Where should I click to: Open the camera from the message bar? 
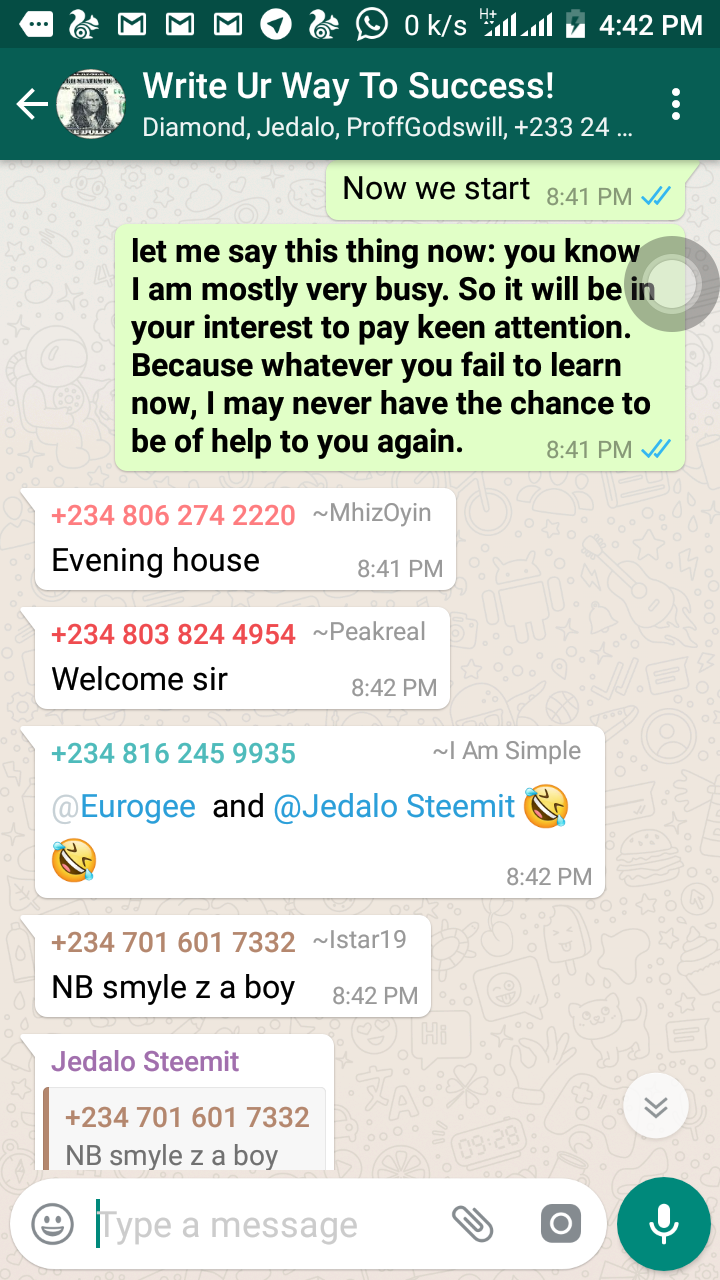[x=559, y=1223]
